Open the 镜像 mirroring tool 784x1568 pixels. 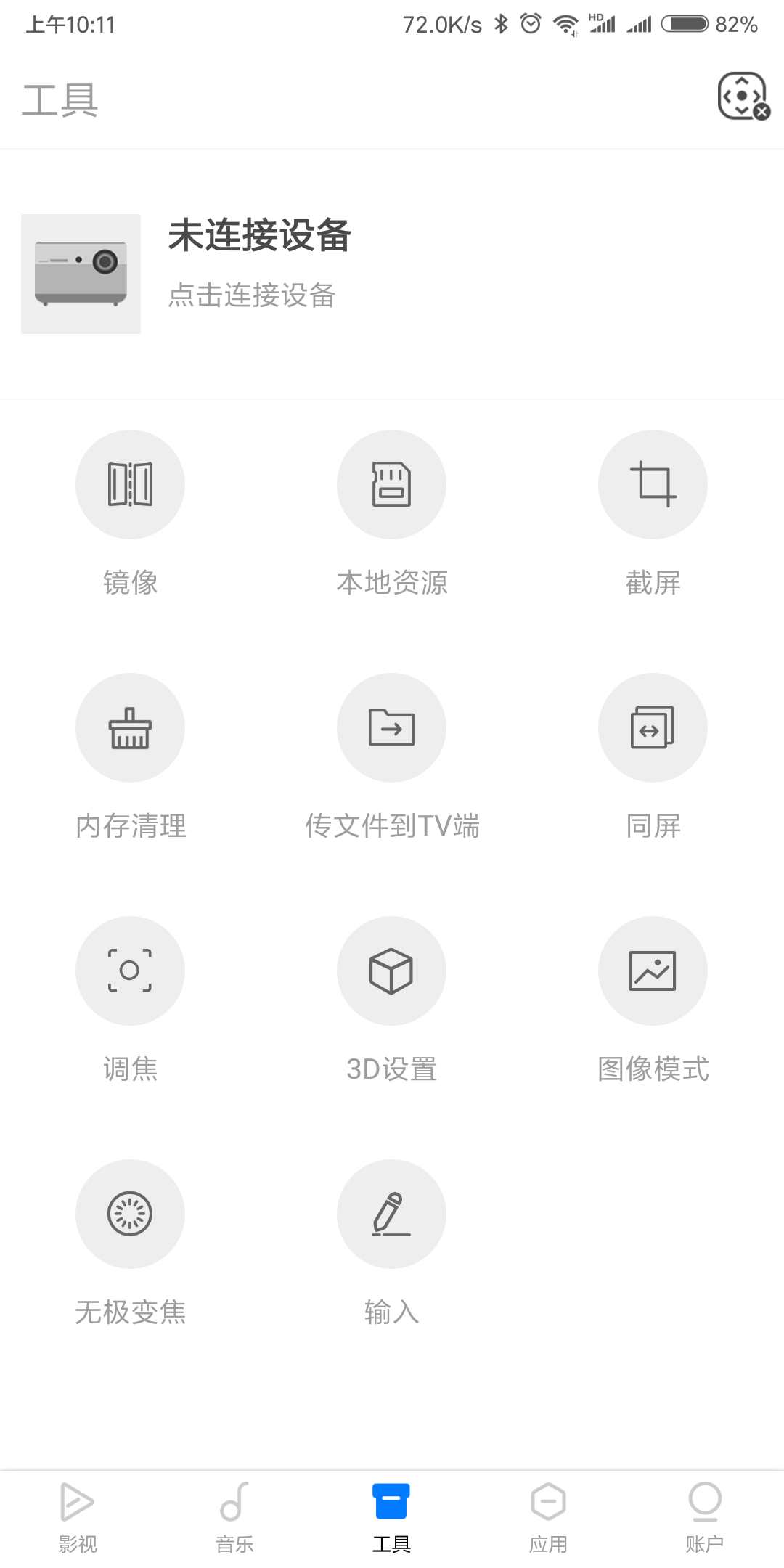(x=130, y=485)
